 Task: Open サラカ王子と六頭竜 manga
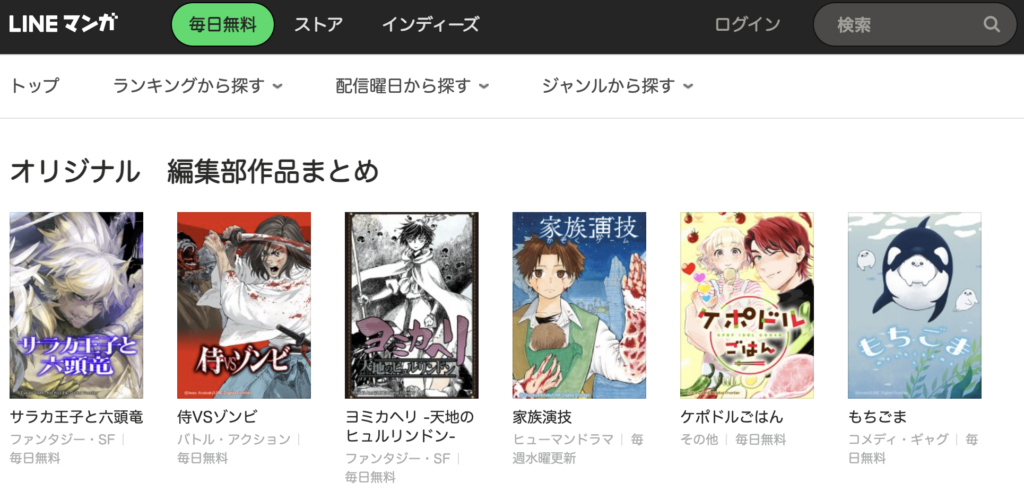(76, 305)
